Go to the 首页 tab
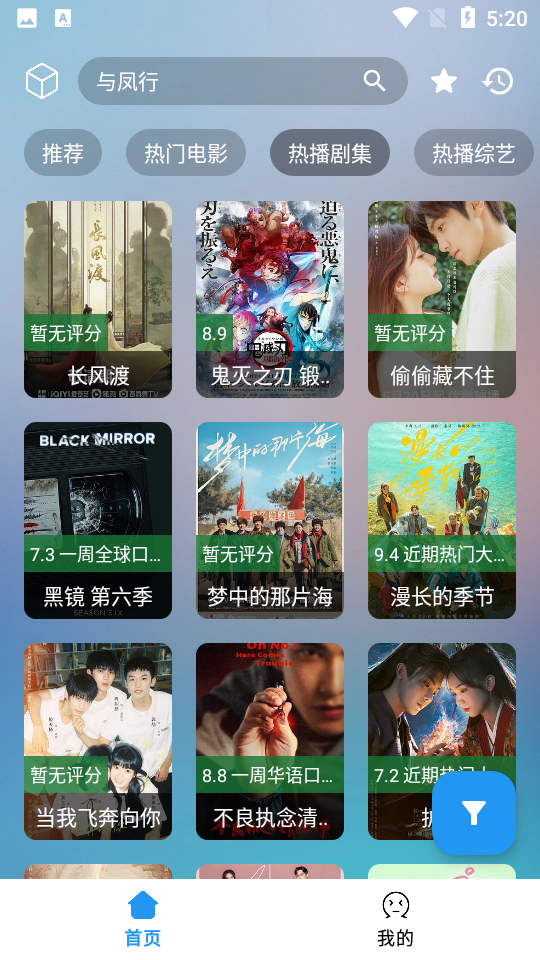 click(x=143, y=919)
